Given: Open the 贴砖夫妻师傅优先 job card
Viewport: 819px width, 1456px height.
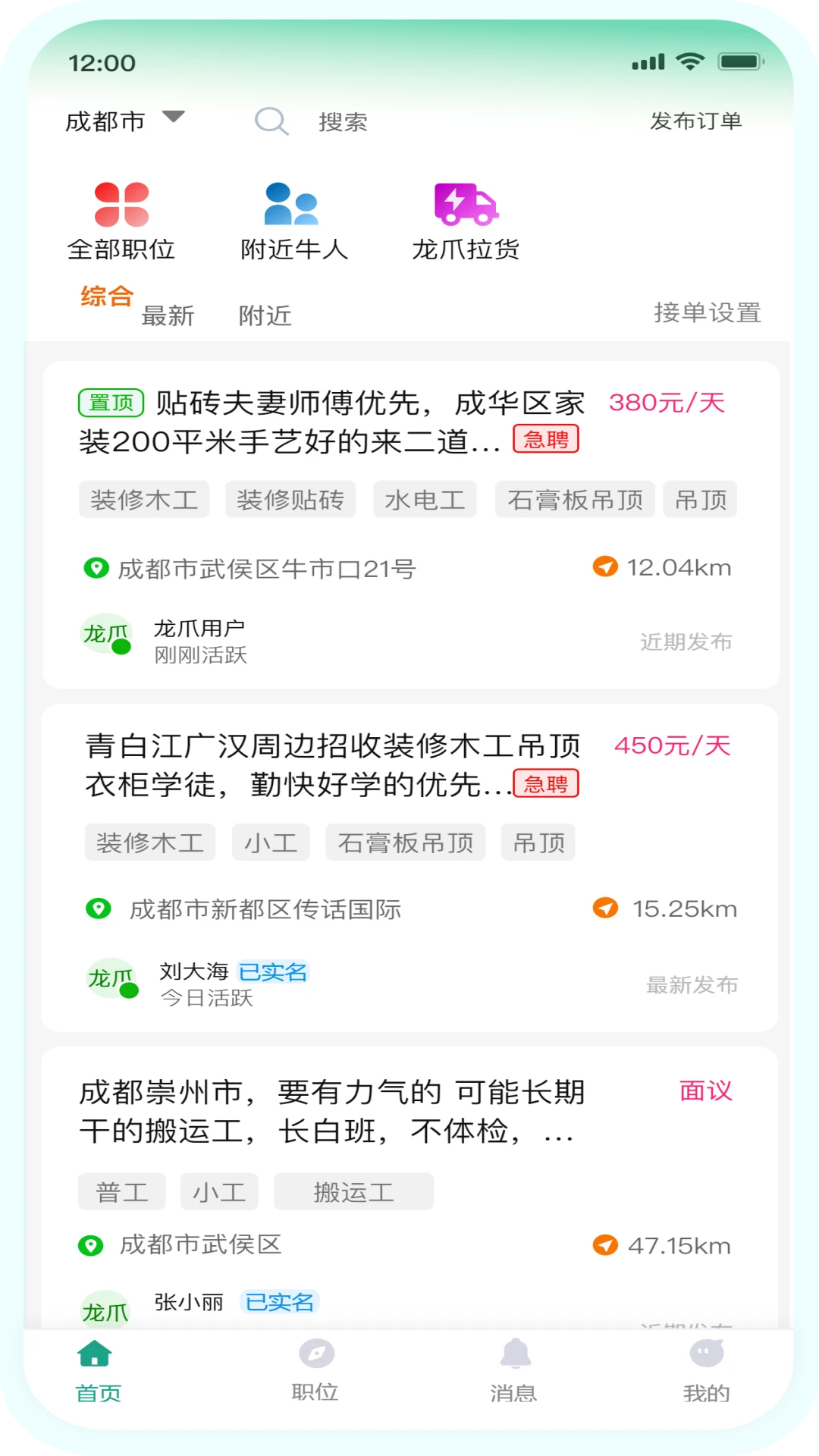Looking at the screenshot, I should point(411,525).
